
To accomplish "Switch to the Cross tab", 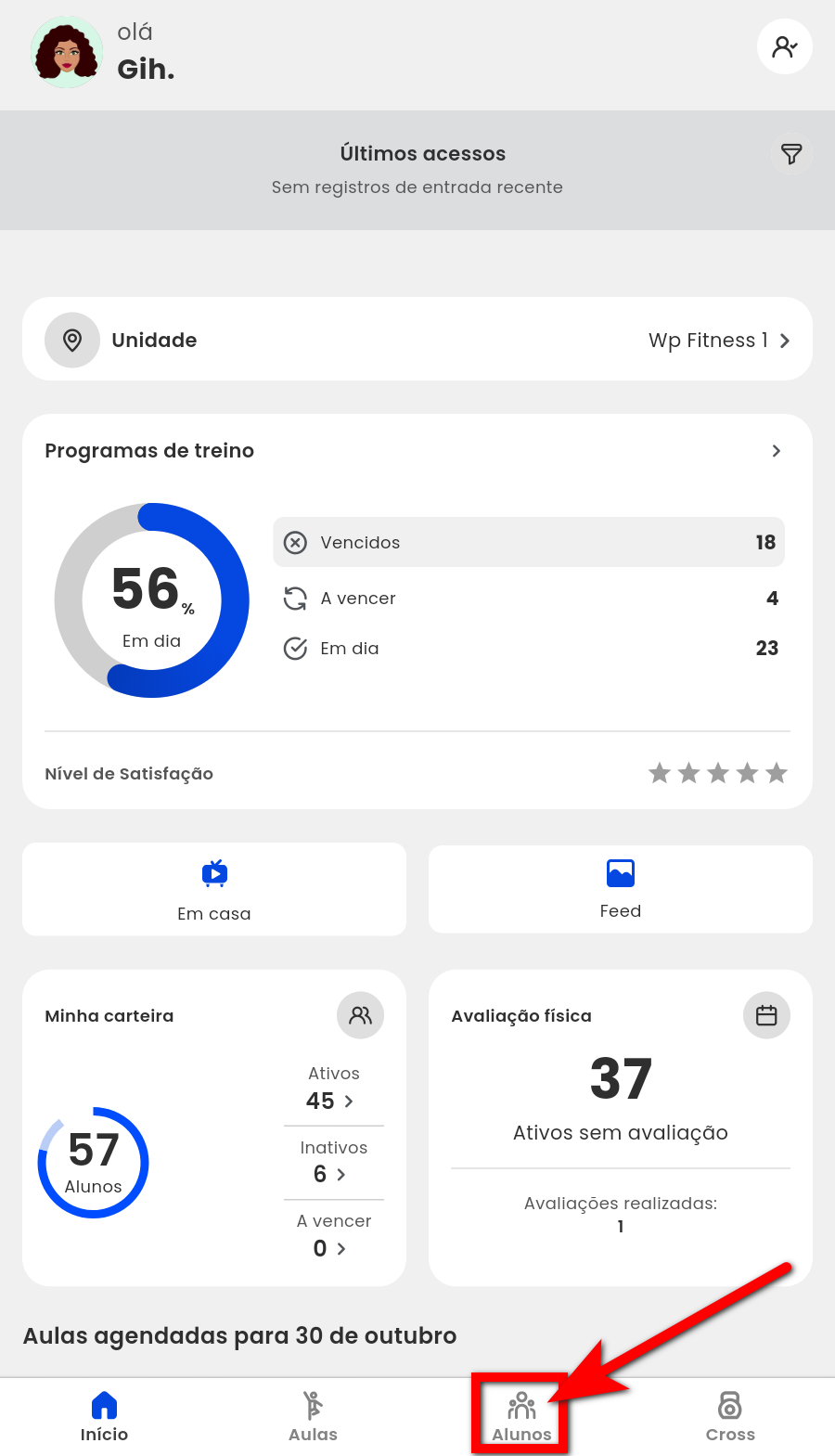I will point(730,1416).
